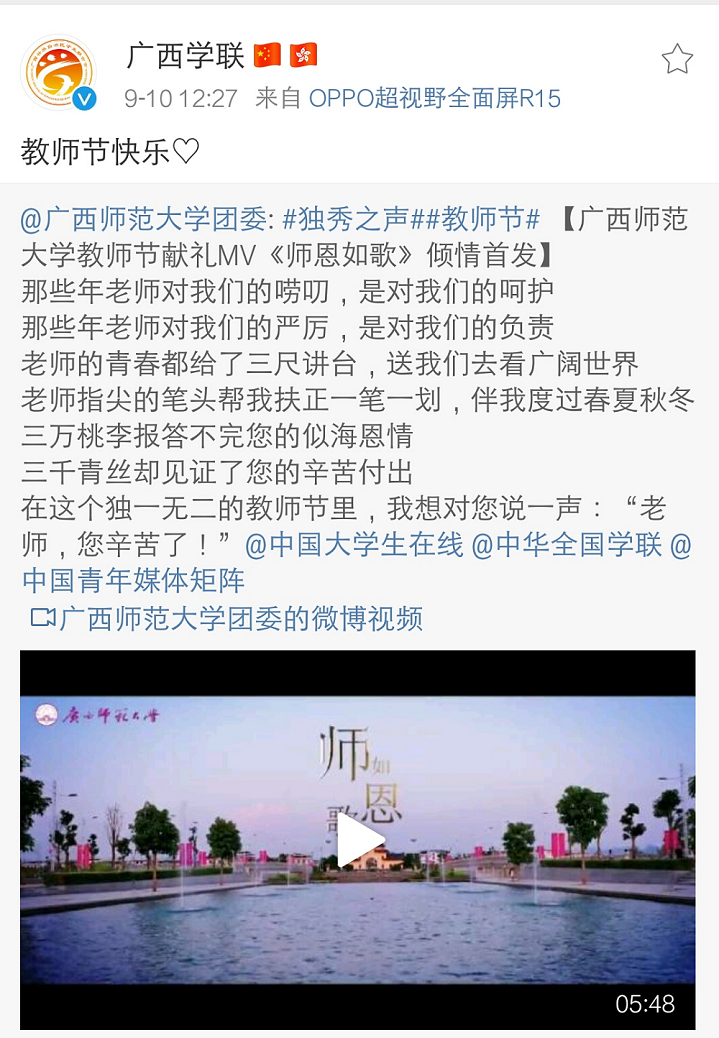Favorite this post with the star icon
This screenshot has height=1038, width=719.
pos(677,60)
